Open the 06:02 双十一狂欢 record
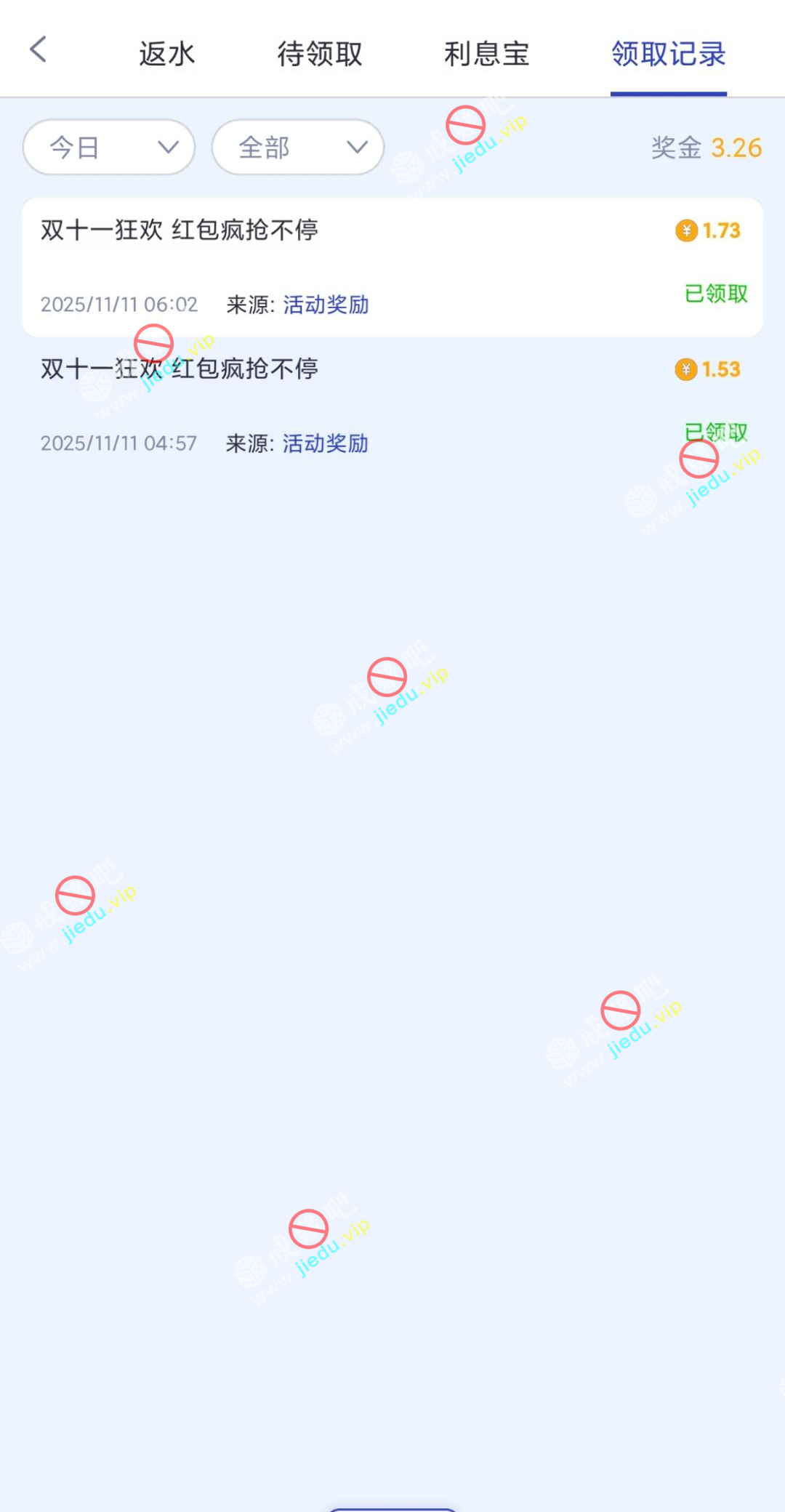Screen dimensions: 785x1512 [392, 267]
